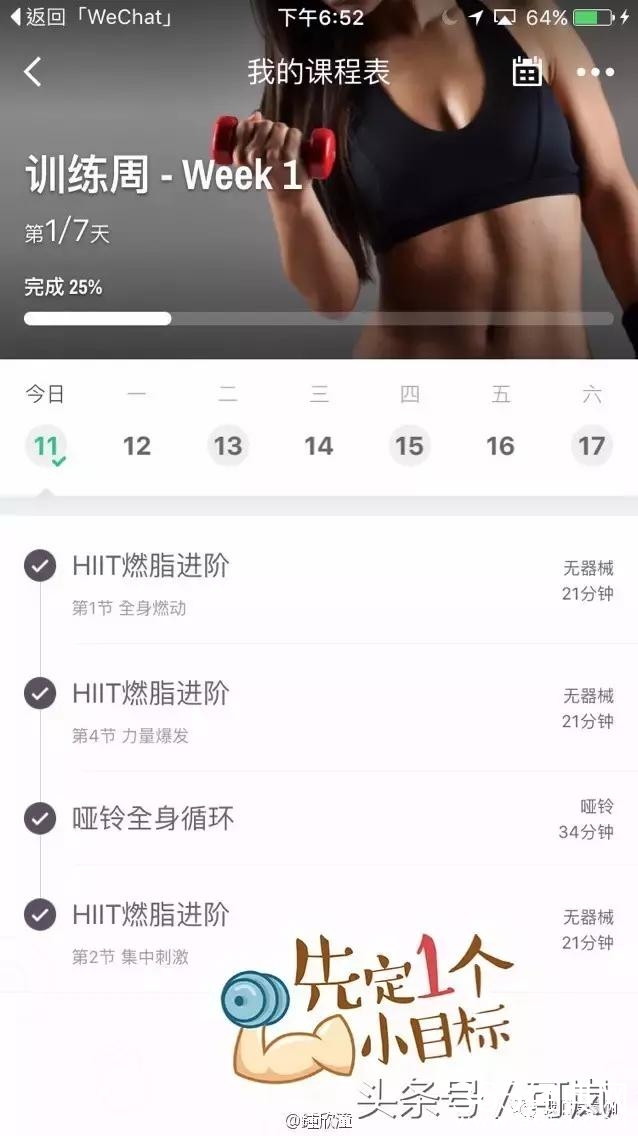Select today's date 11
This screenshot has width=638, height=1136.
pyautogui.click(x=46, y=446)
